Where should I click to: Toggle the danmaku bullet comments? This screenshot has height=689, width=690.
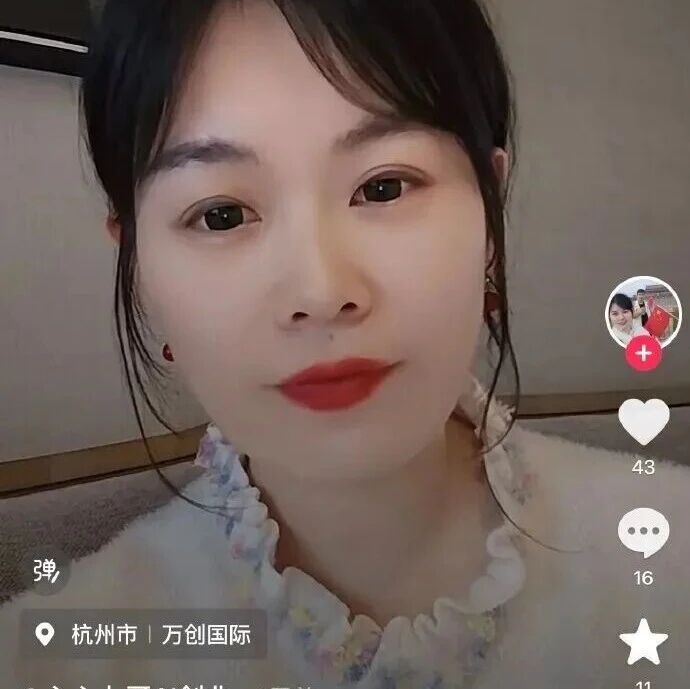(47, 571)
